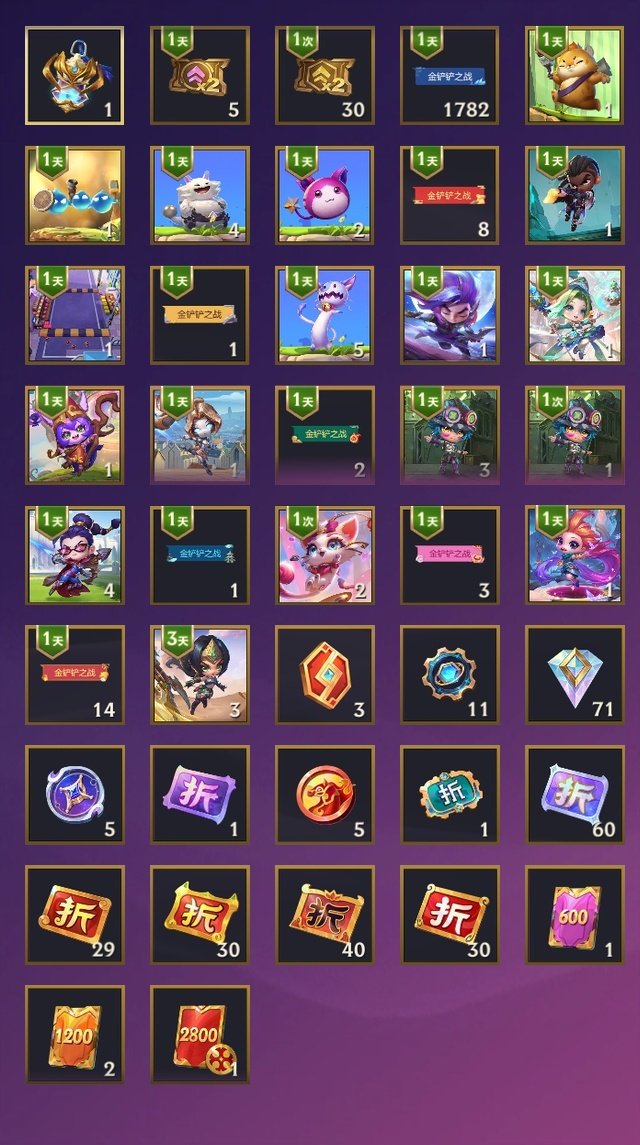Open the blue gear item with count 11
Viewport: 640px width, 1145px height.
coord(449,674)
